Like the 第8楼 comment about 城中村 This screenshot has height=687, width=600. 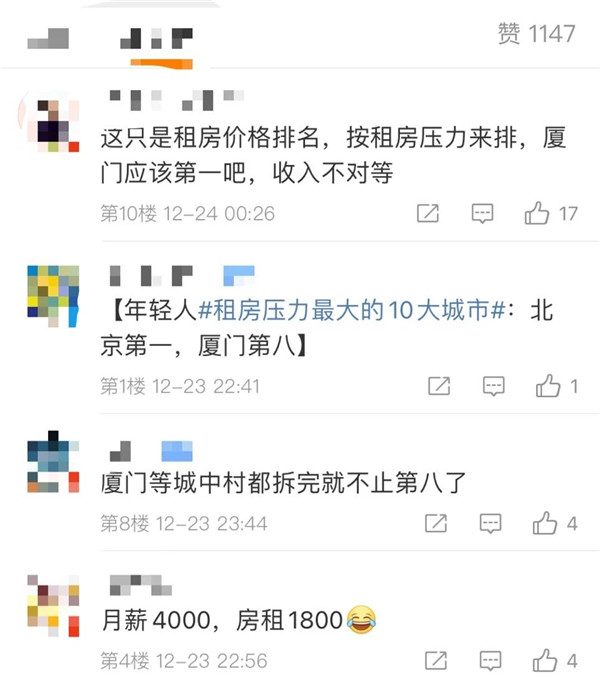click(x=544, y=523)
